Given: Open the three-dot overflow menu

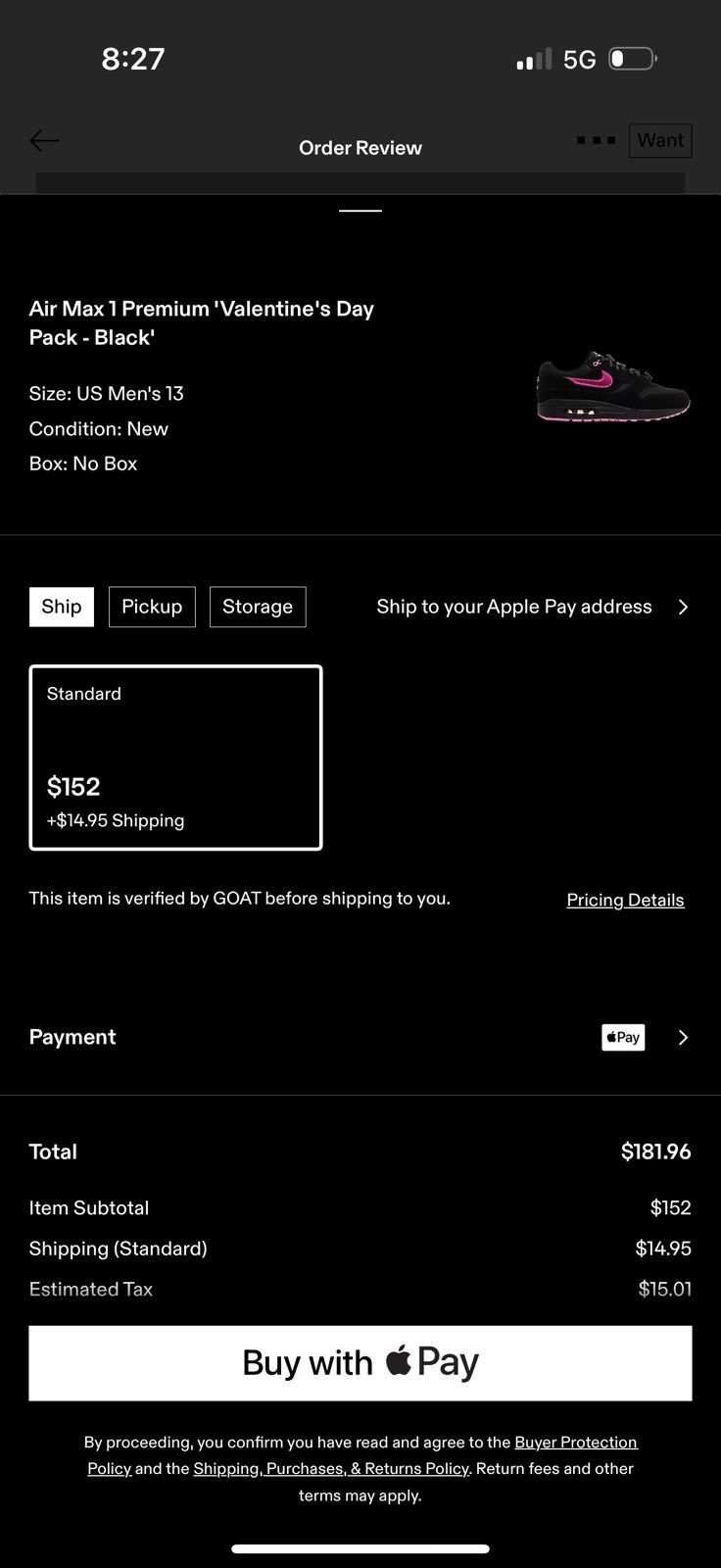Looking at the screenshot, I should (596, 140).
